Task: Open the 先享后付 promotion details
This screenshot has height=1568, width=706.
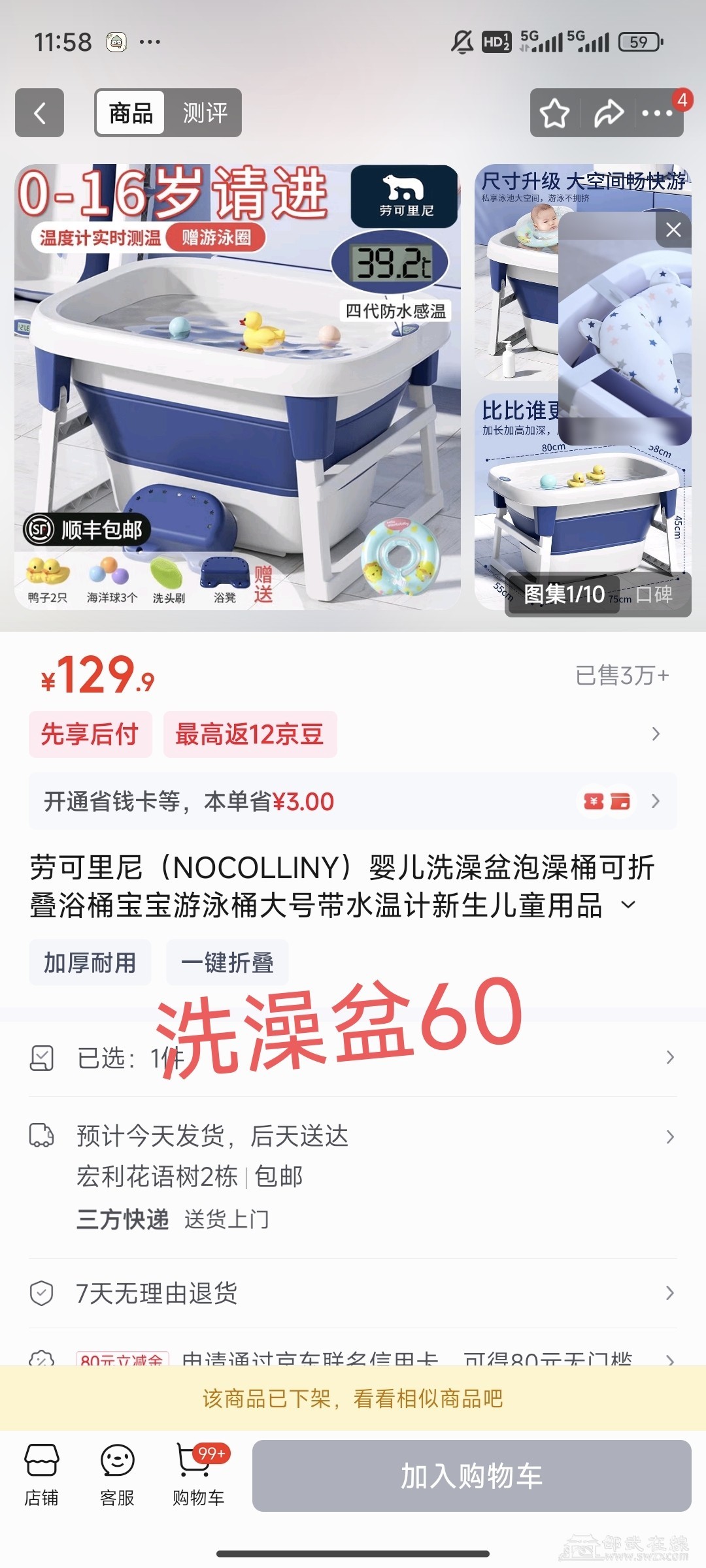Action: click(x=90, y=734)
